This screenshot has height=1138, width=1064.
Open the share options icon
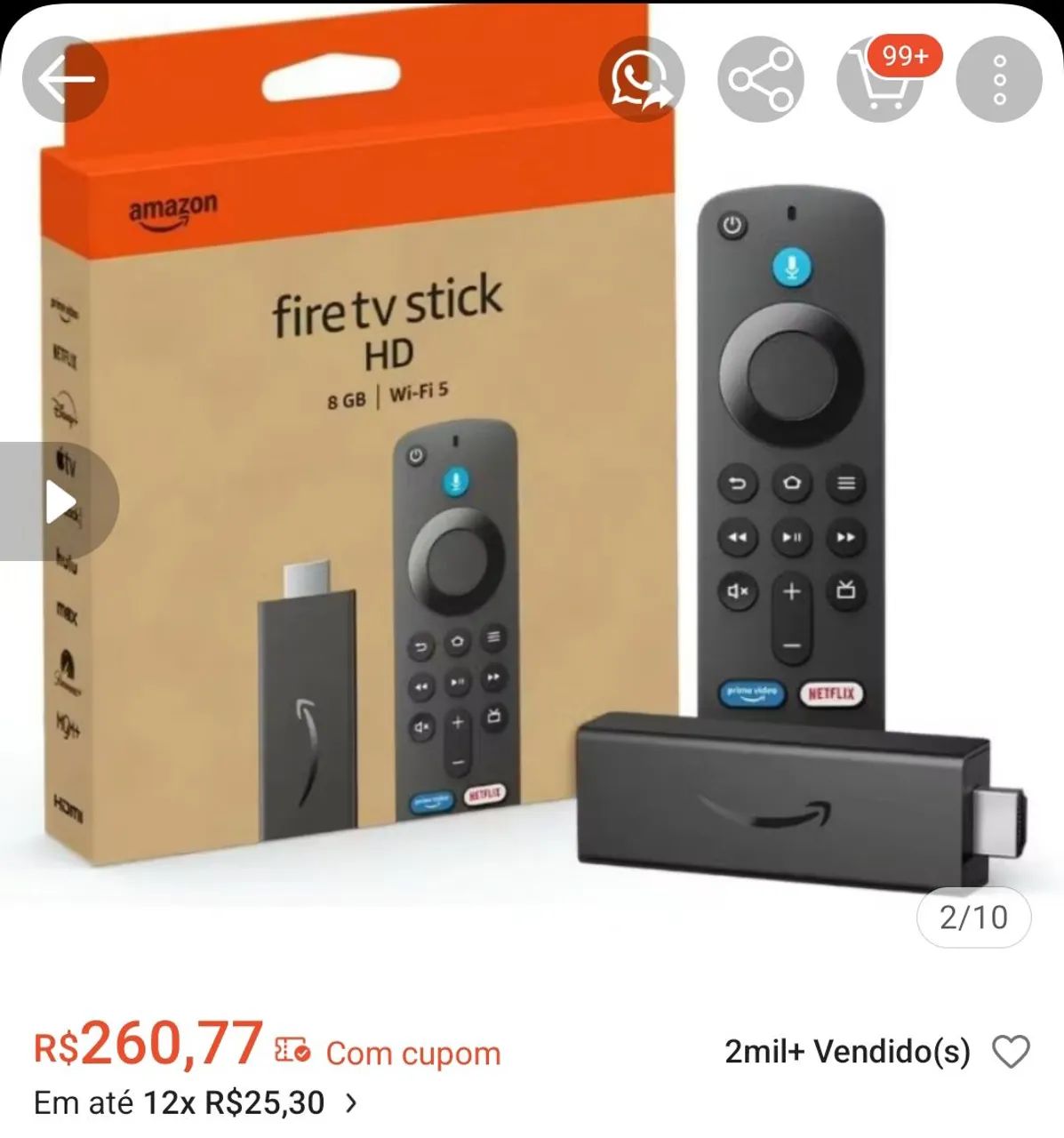[760, 78]
